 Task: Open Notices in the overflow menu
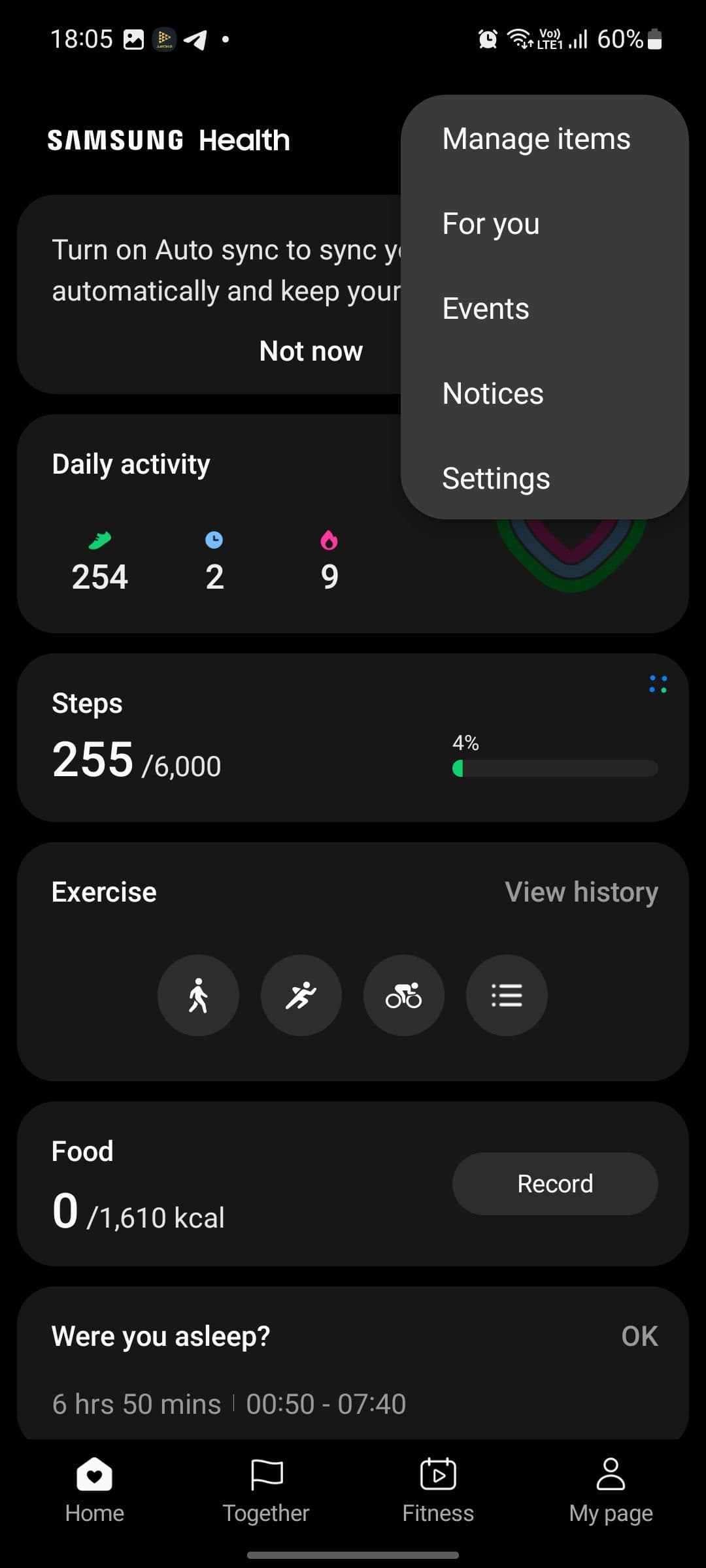[x=493, y=394]
